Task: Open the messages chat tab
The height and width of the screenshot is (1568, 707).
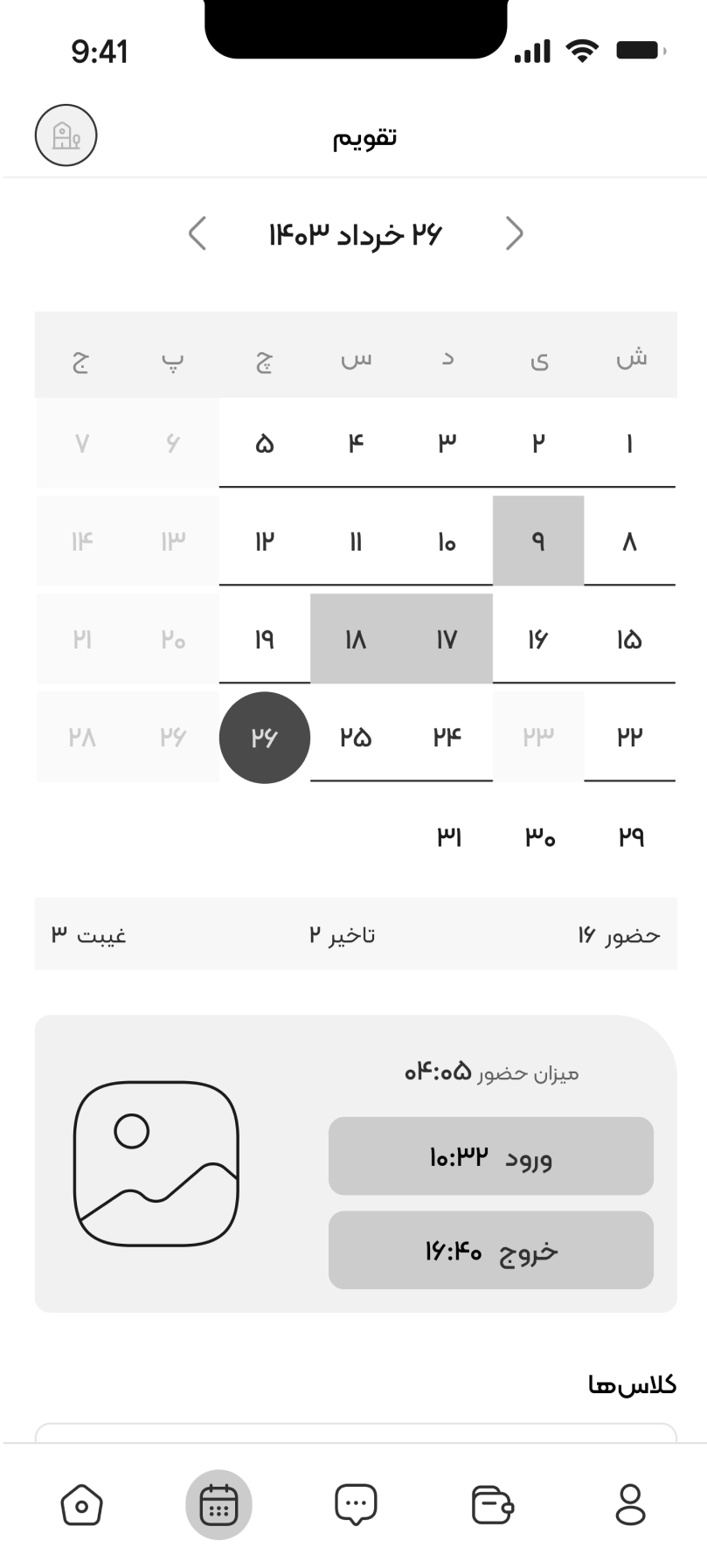Action: pos(356,1505)
